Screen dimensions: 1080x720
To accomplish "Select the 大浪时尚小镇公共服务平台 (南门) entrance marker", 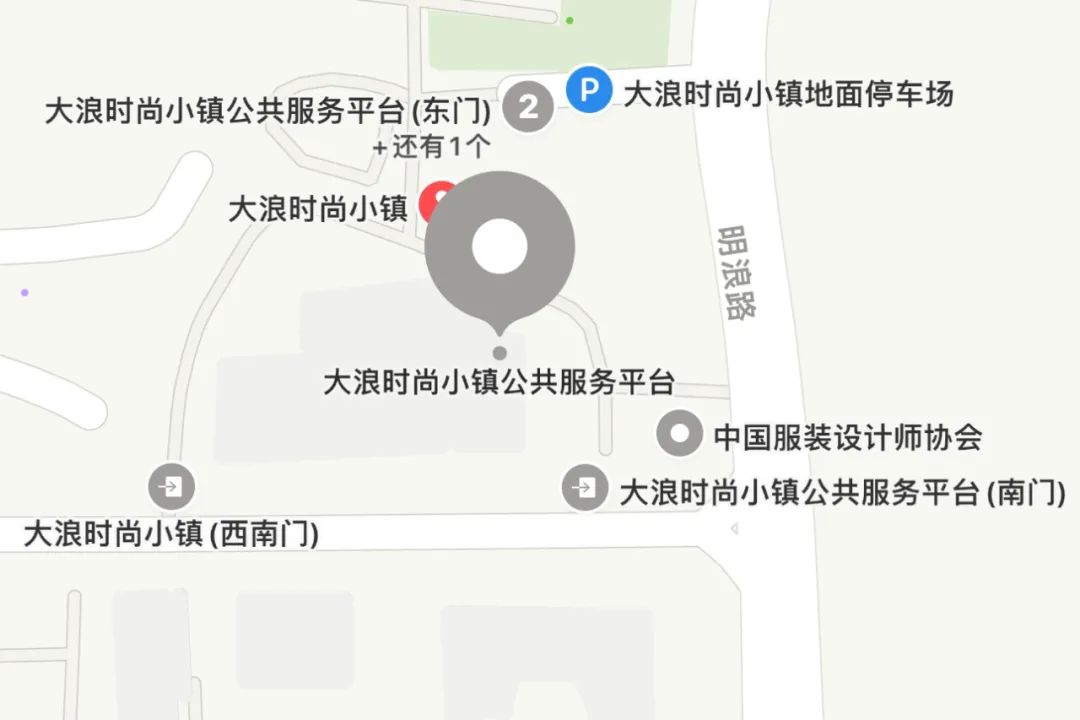I will pyautogui.click(x=585, y=488).
